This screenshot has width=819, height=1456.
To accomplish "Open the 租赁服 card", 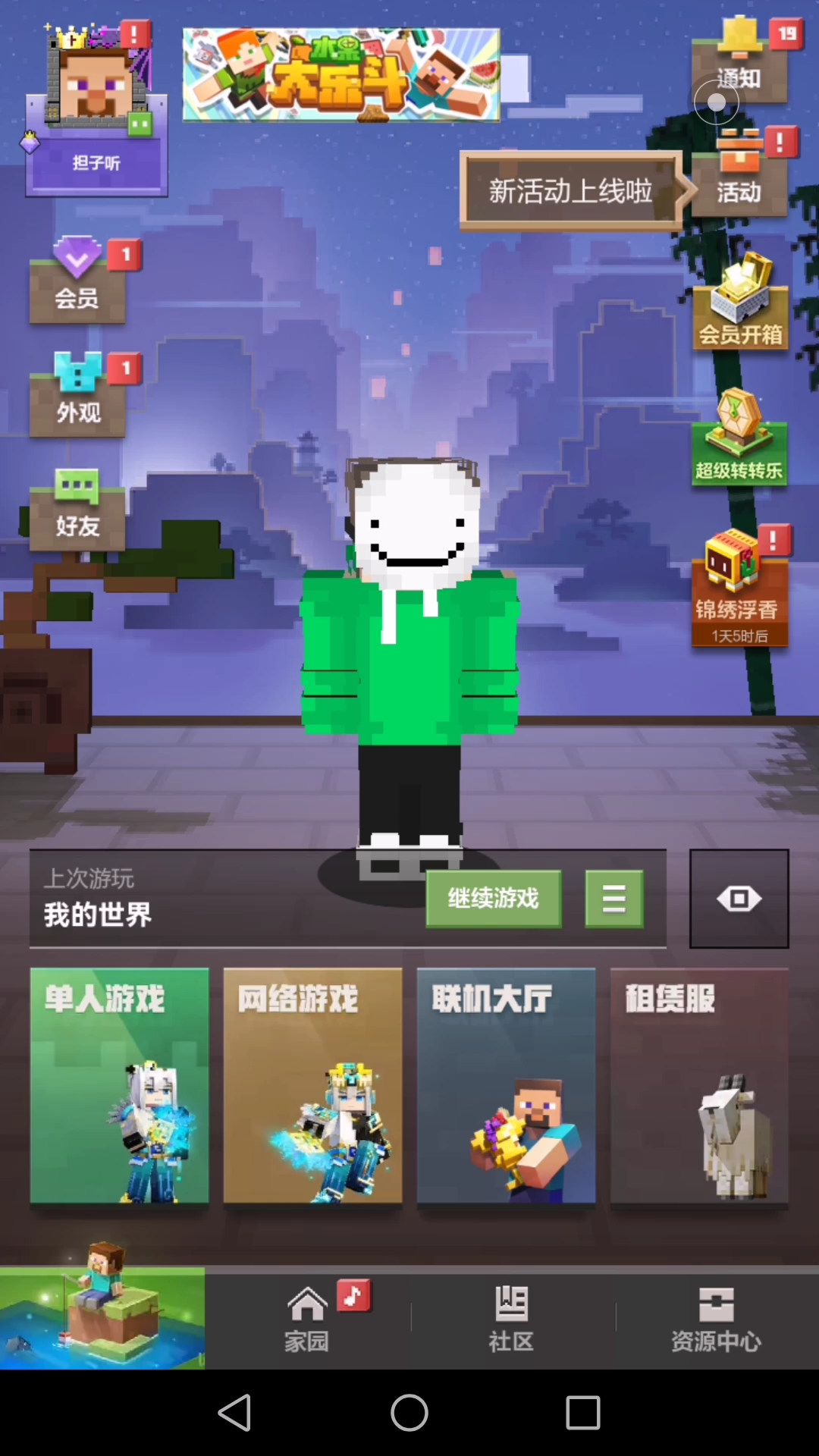I will pyautogui.click(x=699, y=1085).
